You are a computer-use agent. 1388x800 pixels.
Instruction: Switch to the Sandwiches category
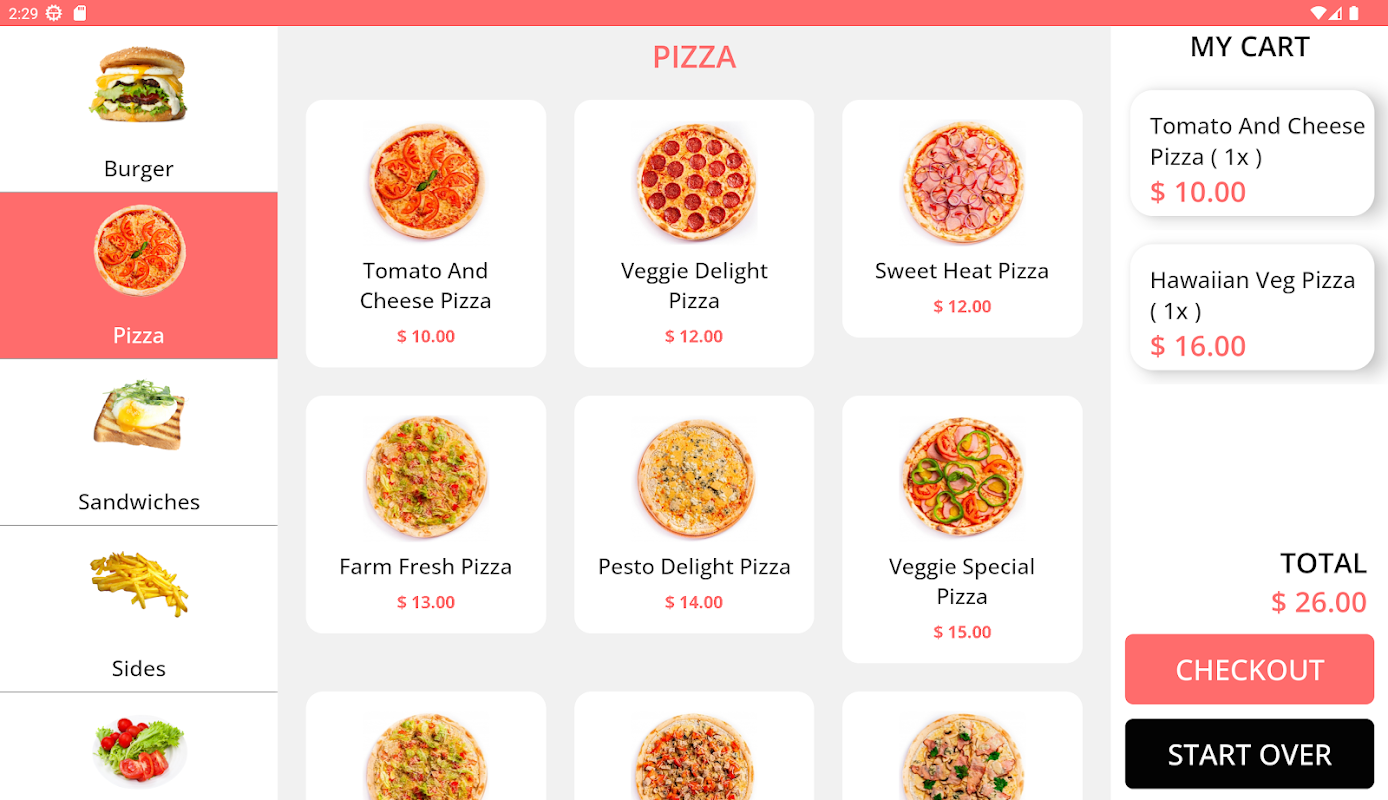(139, 442)
